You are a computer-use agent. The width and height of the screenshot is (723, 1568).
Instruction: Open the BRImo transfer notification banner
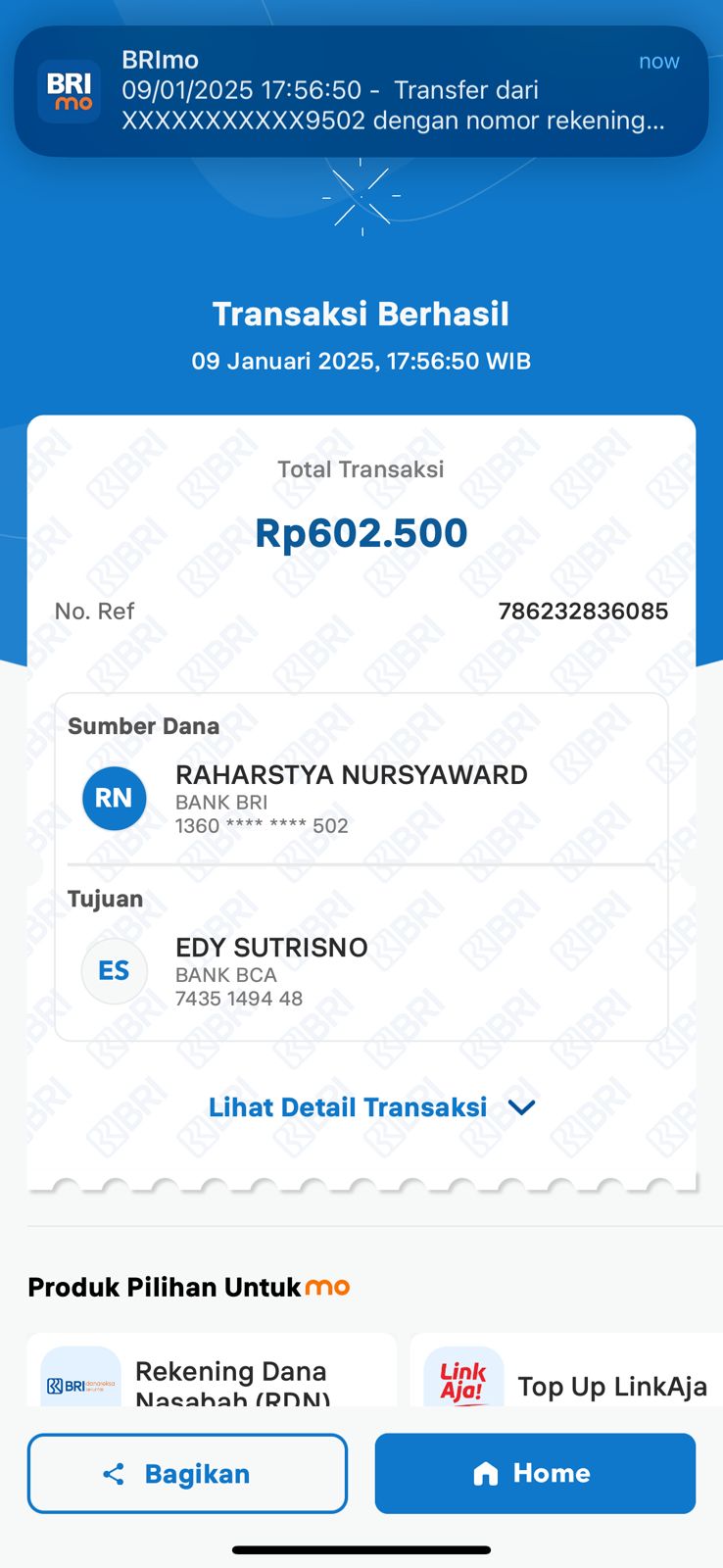pyautogui.click(x=361, y=91)
